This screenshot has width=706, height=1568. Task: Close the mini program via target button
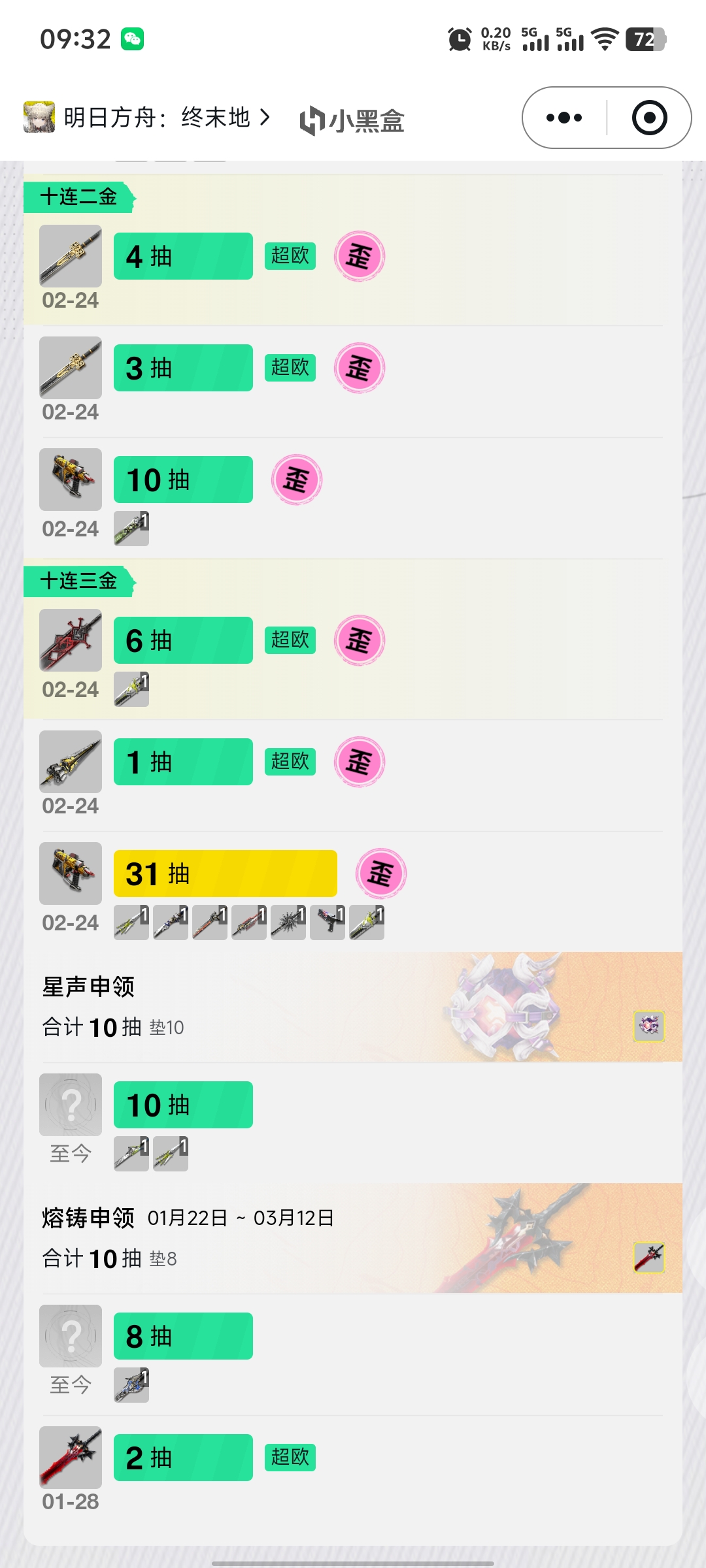click(649, 118)
